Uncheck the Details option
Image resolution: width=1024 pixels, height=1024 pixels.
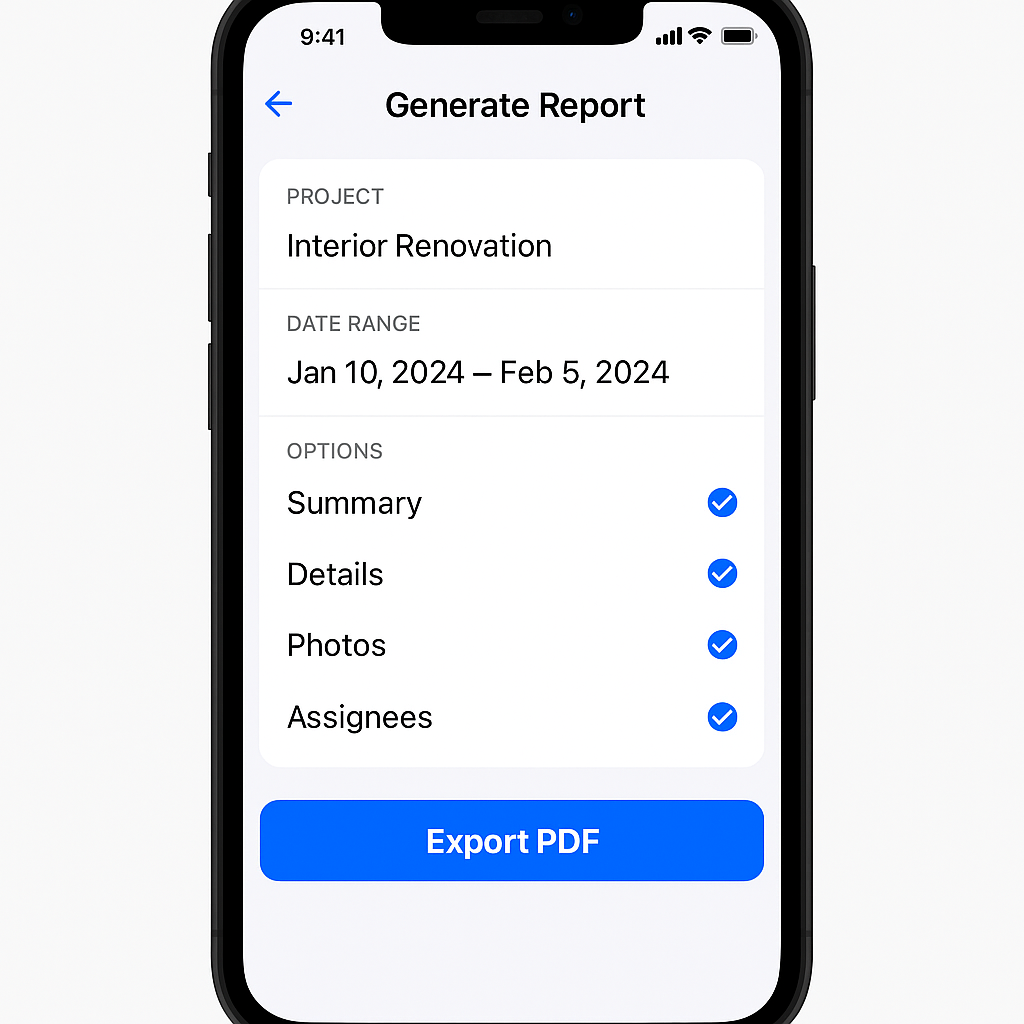click(x=722, y=574)
